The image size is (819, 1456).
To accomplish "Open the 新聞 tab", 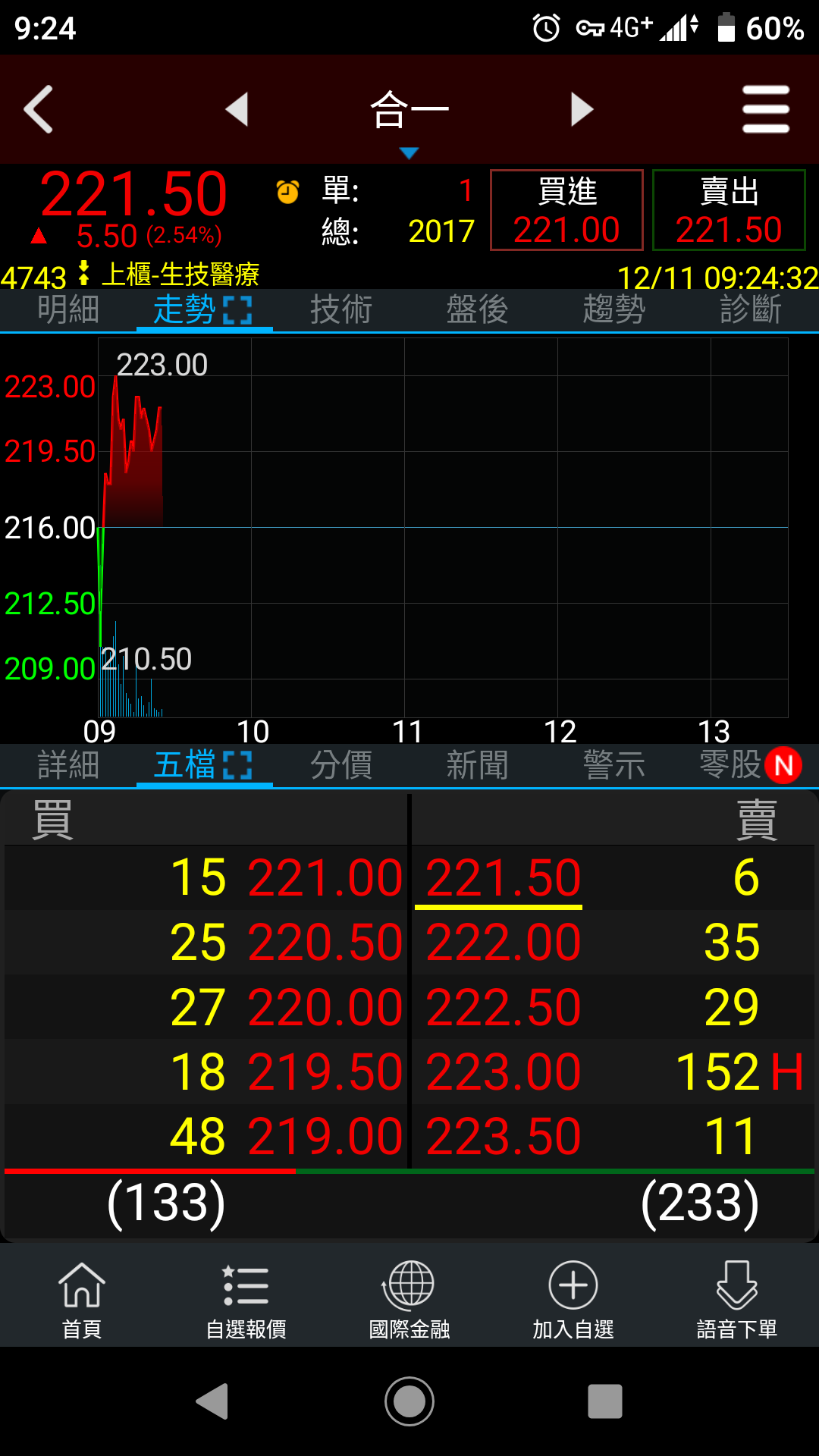I will coord(477,765).
